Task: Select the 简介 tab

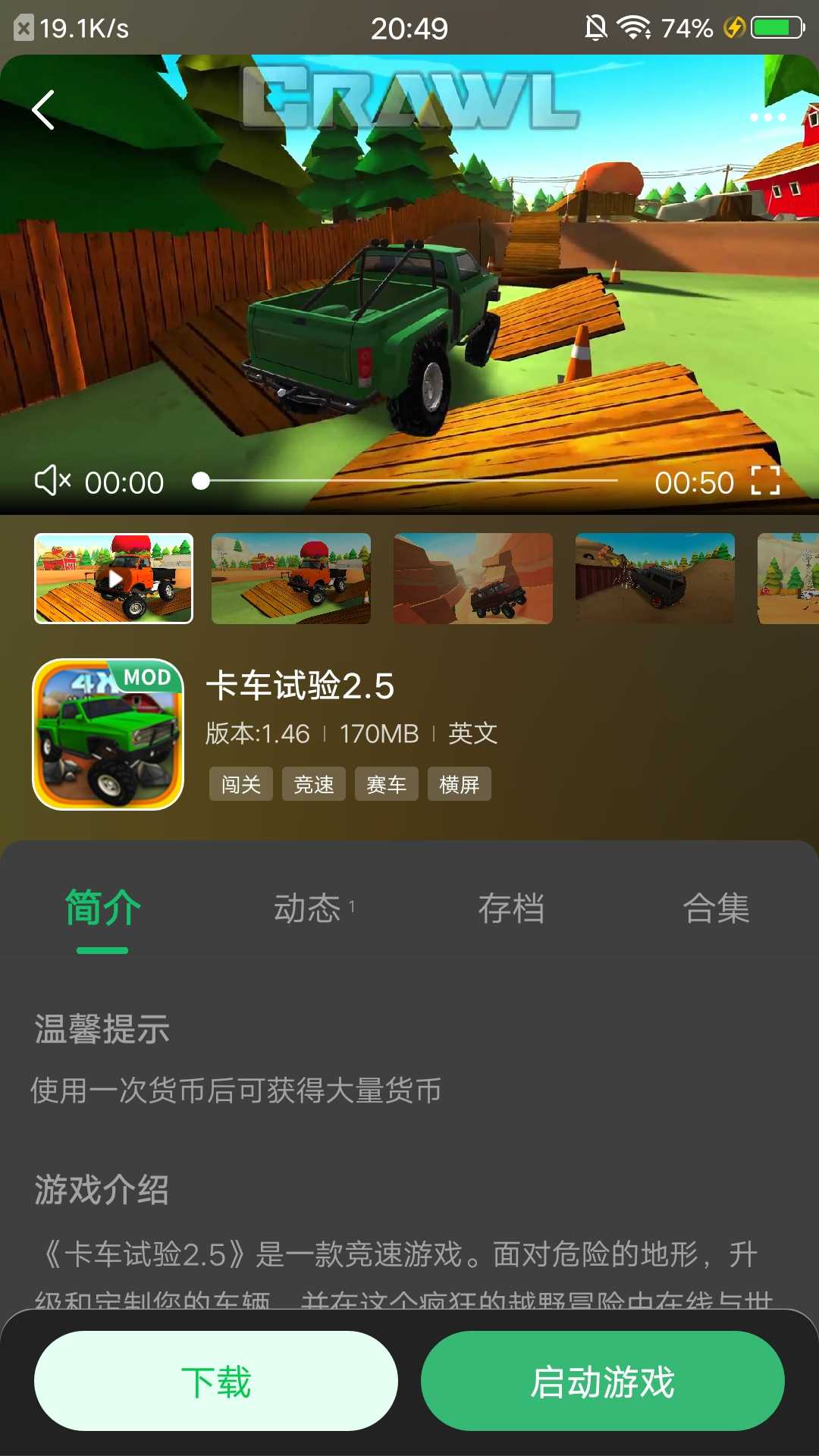Action: coord(103,908)
